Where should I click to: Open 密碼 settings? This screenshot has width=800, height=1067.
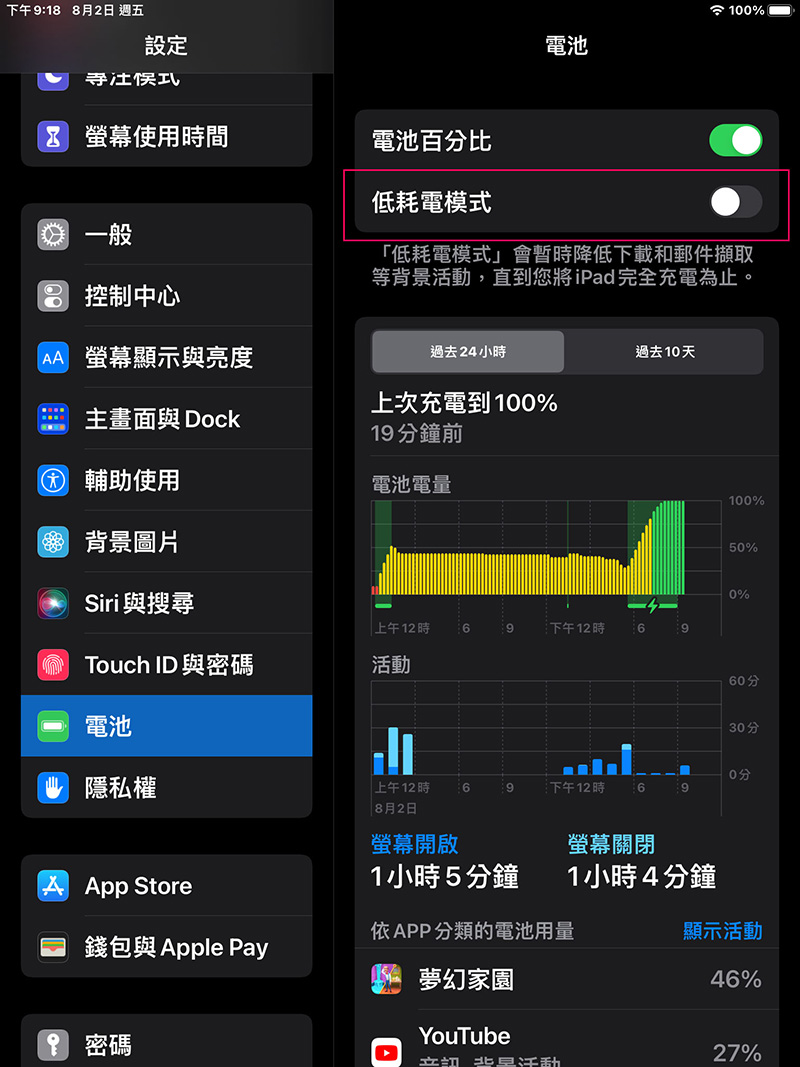click(166, 1045)
